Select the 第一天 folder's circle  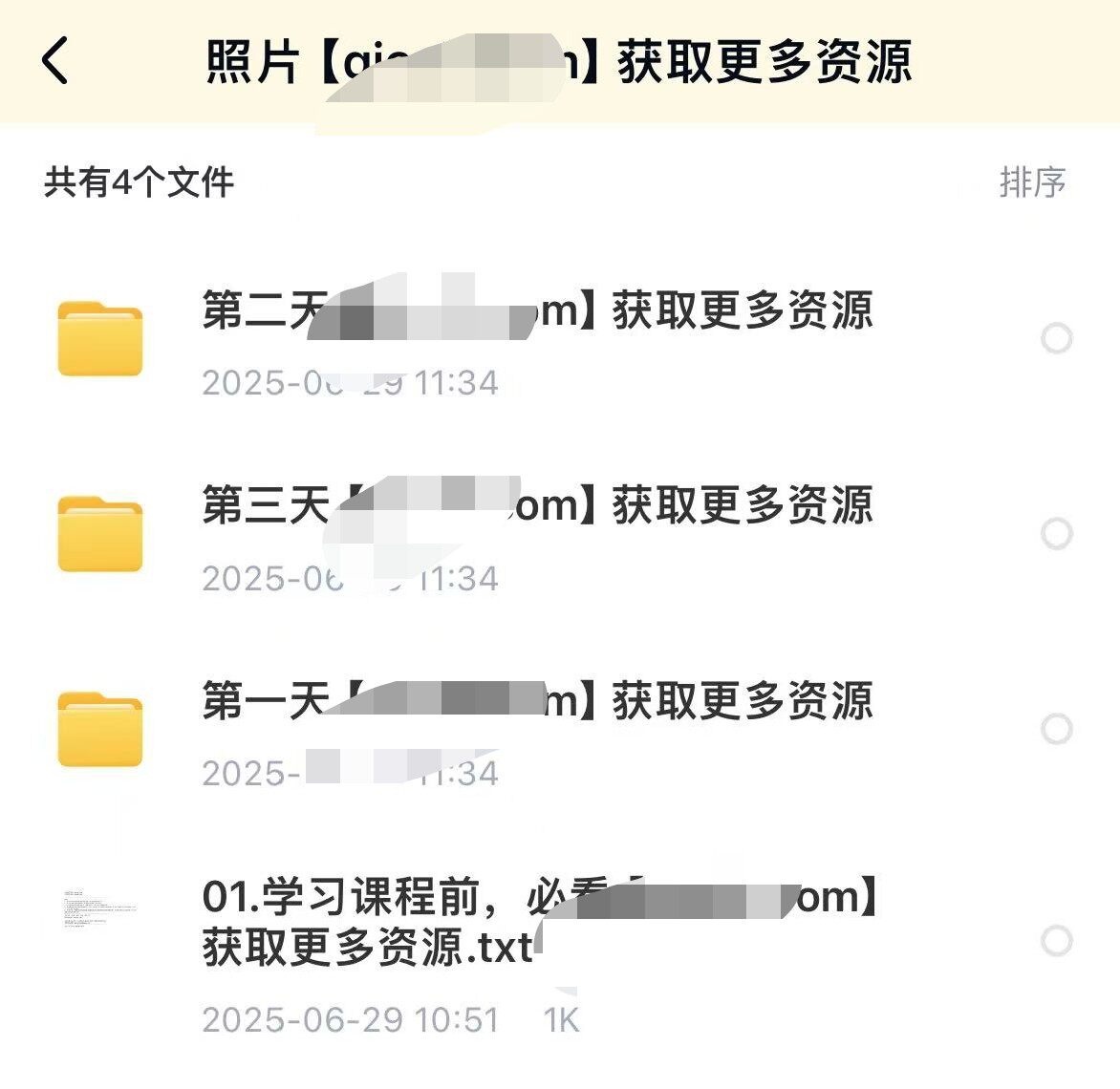tap(1056, 729)
